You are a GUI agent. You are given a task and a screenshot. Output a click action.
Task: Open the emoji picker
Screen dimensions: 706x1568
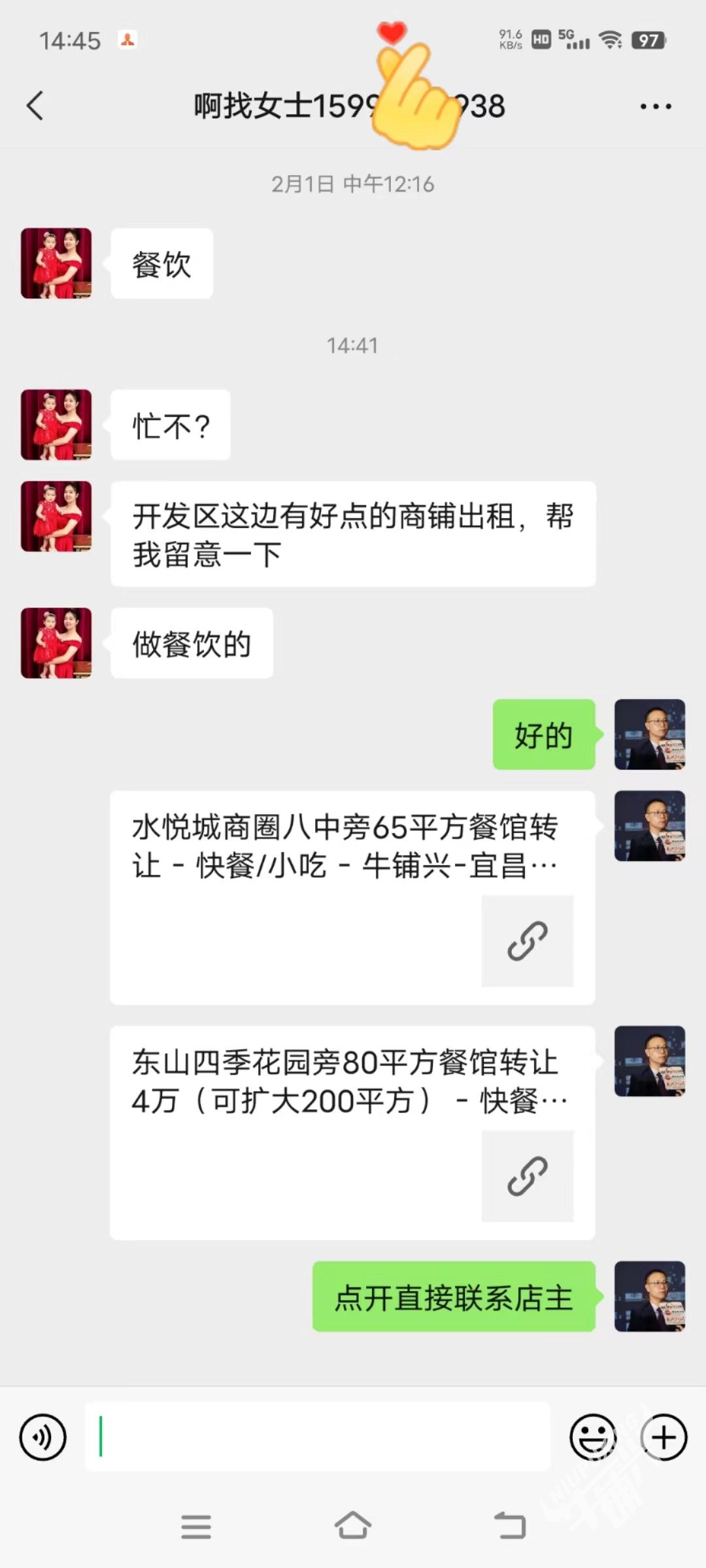tap(593, 1437)
